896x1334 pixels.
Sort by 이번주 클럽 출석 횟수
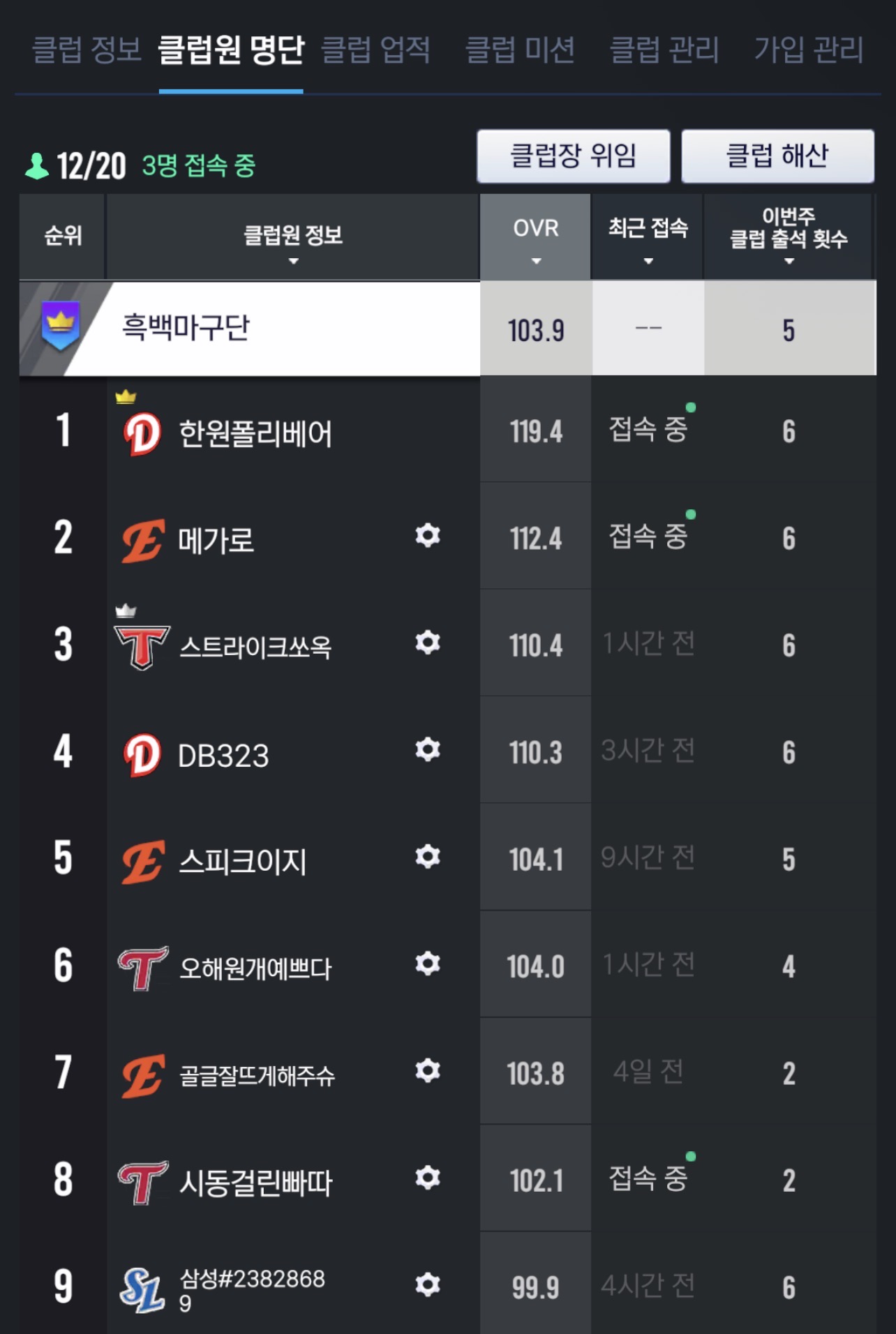pyautogui.click(x=789, y=237)
